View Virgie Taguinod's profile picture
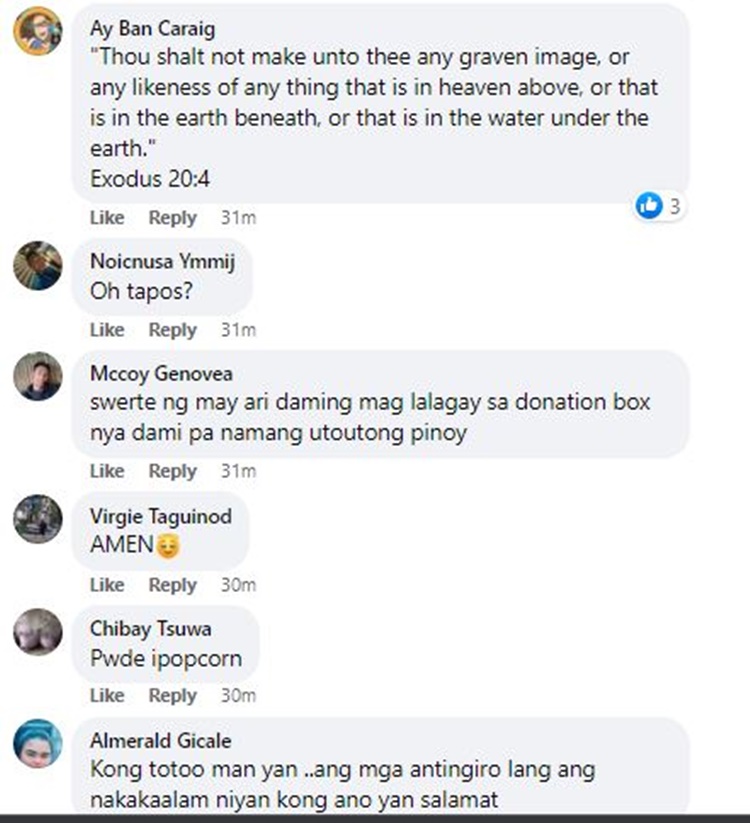The image size is (750, 823). click(x=39, y=519)
